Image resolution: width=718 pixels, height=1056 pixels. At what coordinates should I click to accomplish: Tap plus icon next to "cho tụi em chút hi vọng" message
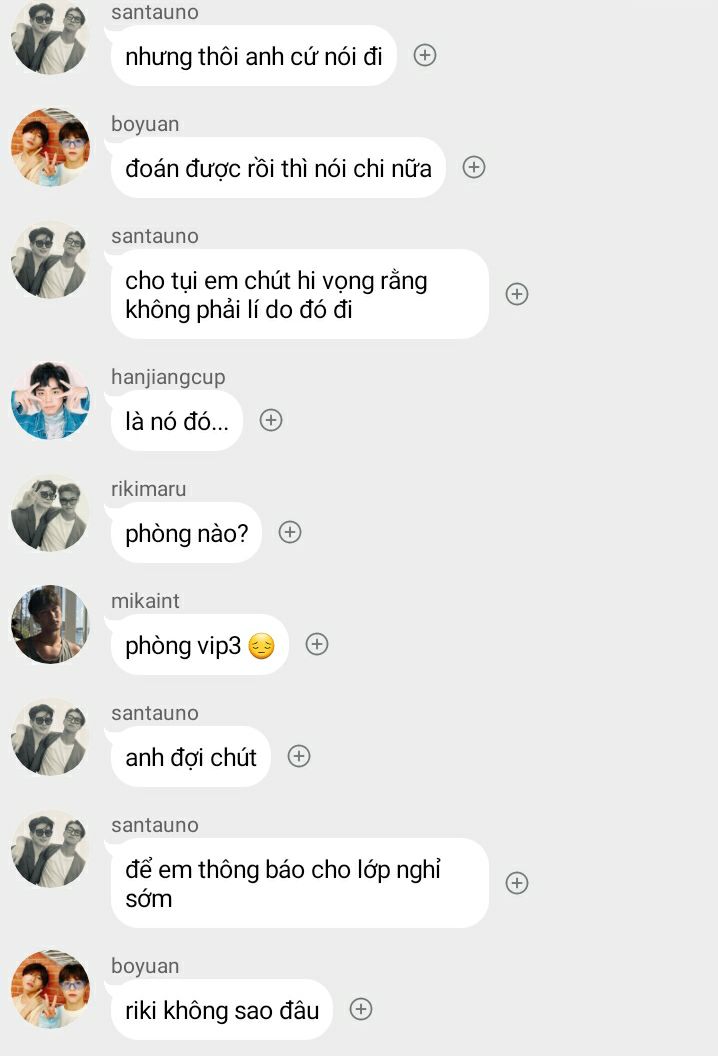click(x=516, y=294)
